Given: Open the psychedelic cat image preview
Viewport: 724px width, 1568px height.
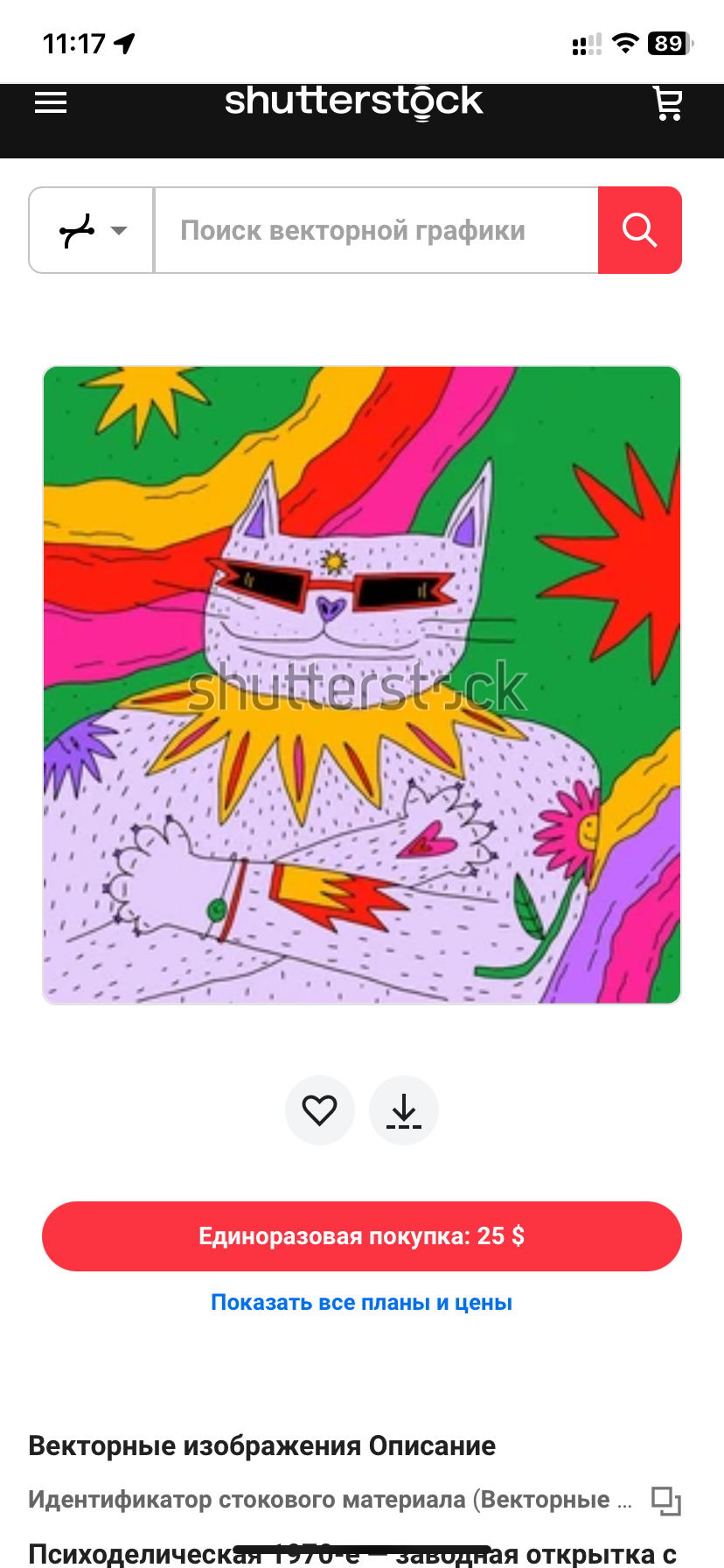Looking at the screenshot, I should click(362, 685).
